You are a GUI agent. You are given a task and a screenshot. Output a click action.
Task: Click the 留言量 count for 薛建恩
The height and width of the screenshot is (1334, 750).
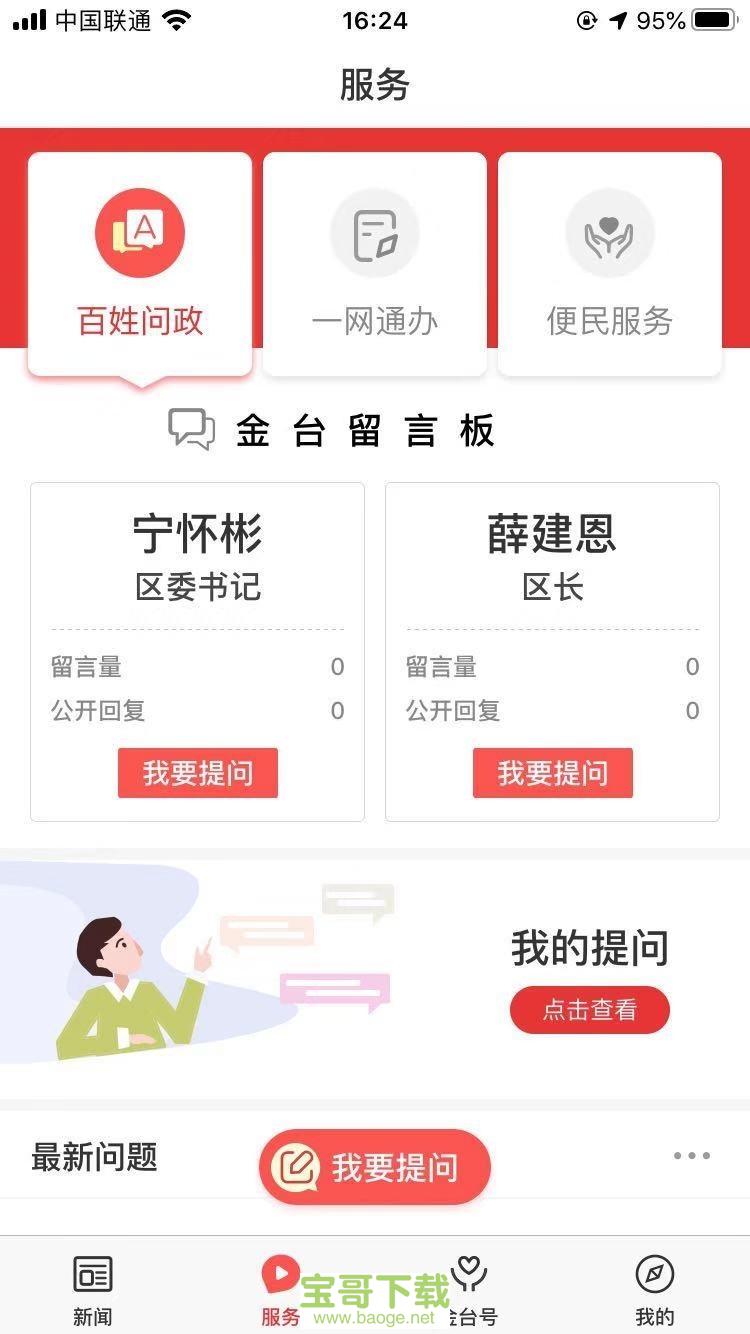click(x=692, y=667)
